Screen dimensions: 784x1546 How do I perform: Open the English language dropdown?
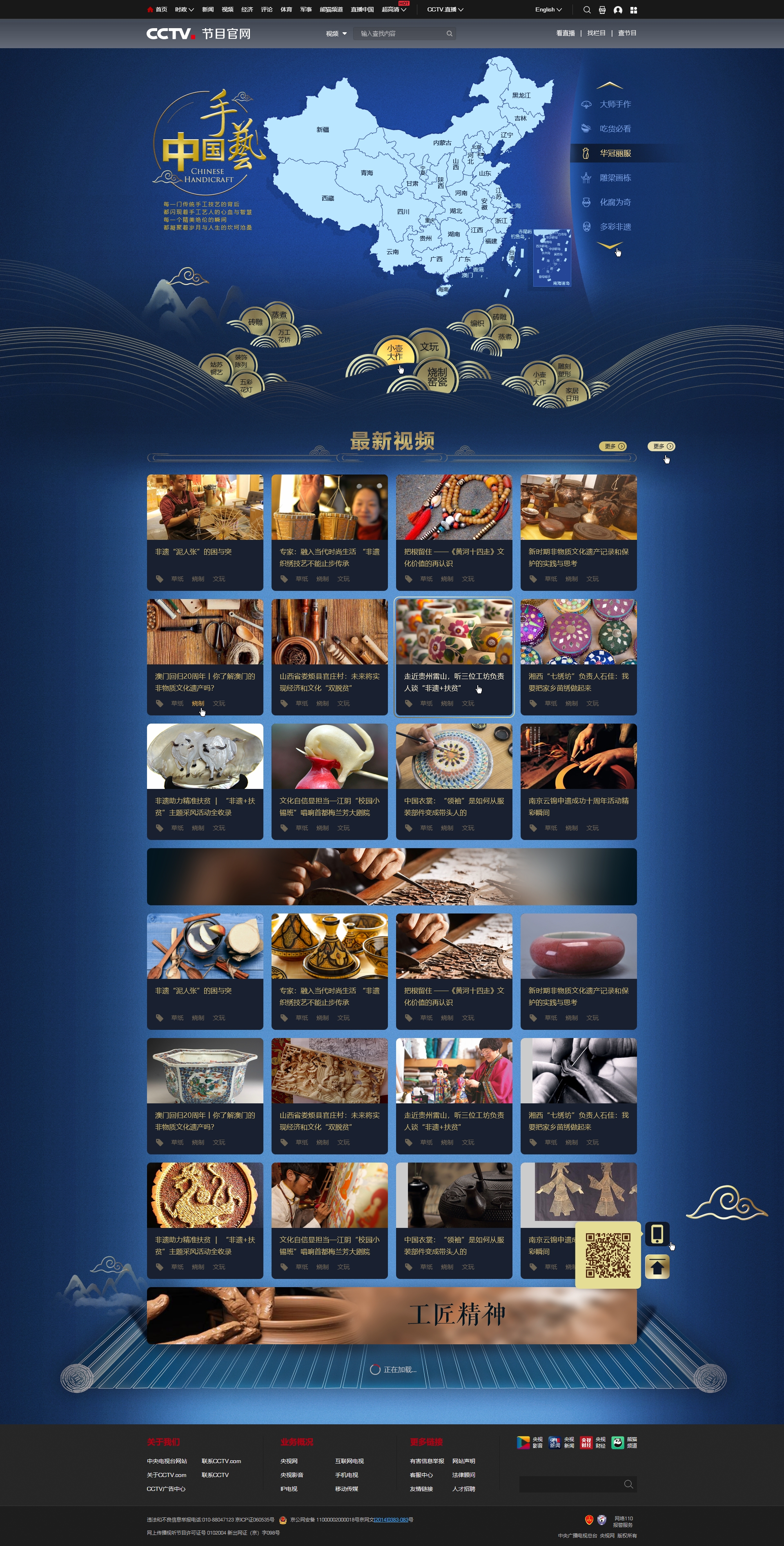(548, 10)
